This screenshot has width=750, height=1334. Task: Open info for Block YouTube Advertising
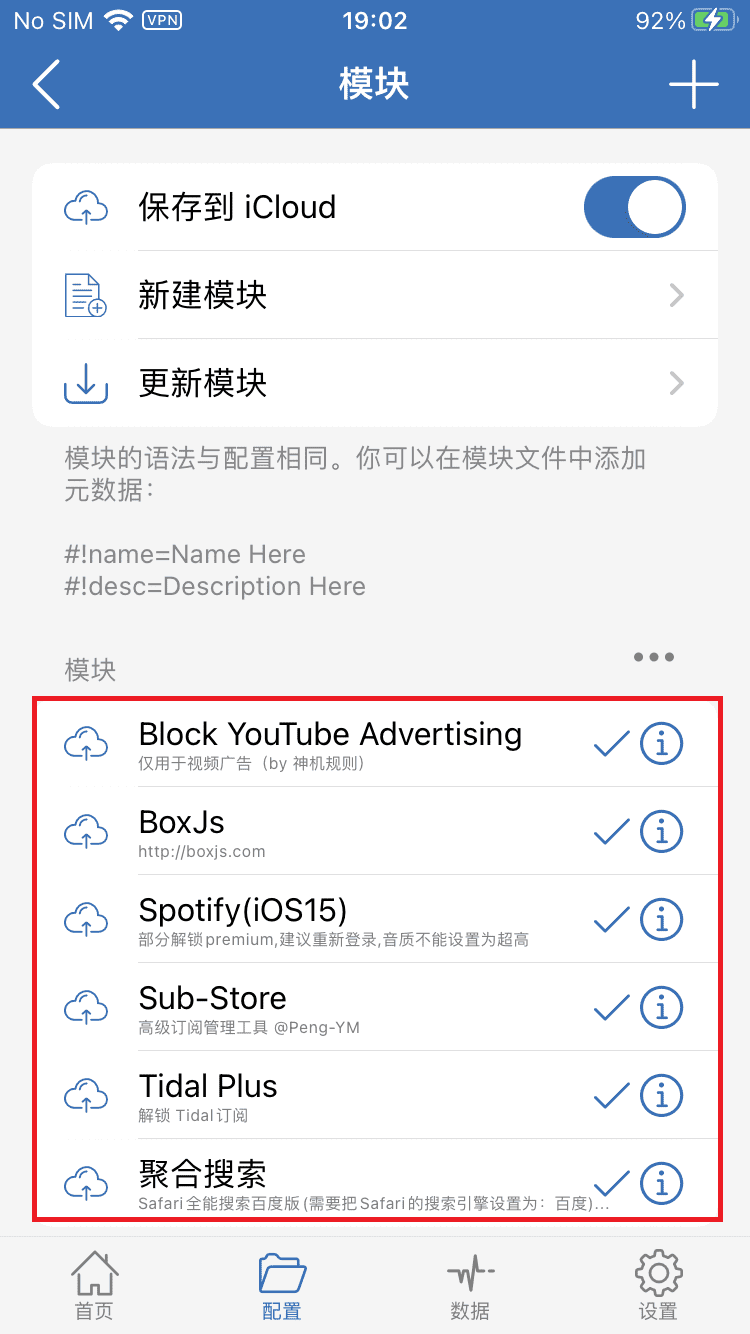point(661,743)
